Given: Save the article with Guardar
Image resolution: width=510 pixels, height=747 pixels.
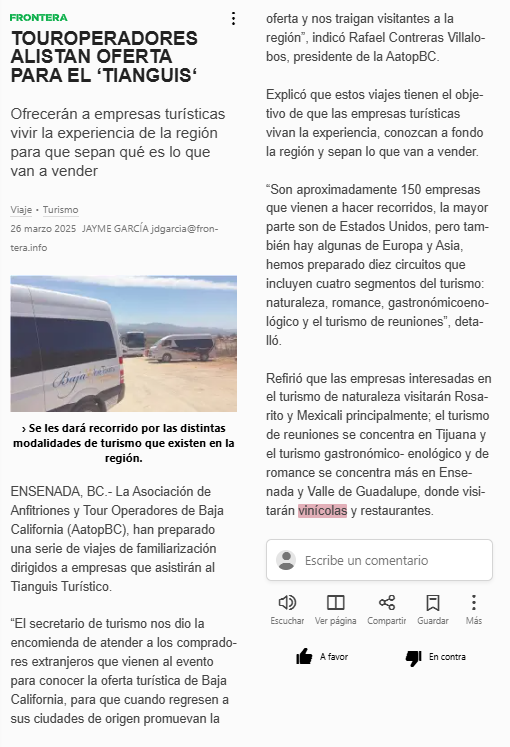Looking at the screenshot, I should (x=433, y=610).
